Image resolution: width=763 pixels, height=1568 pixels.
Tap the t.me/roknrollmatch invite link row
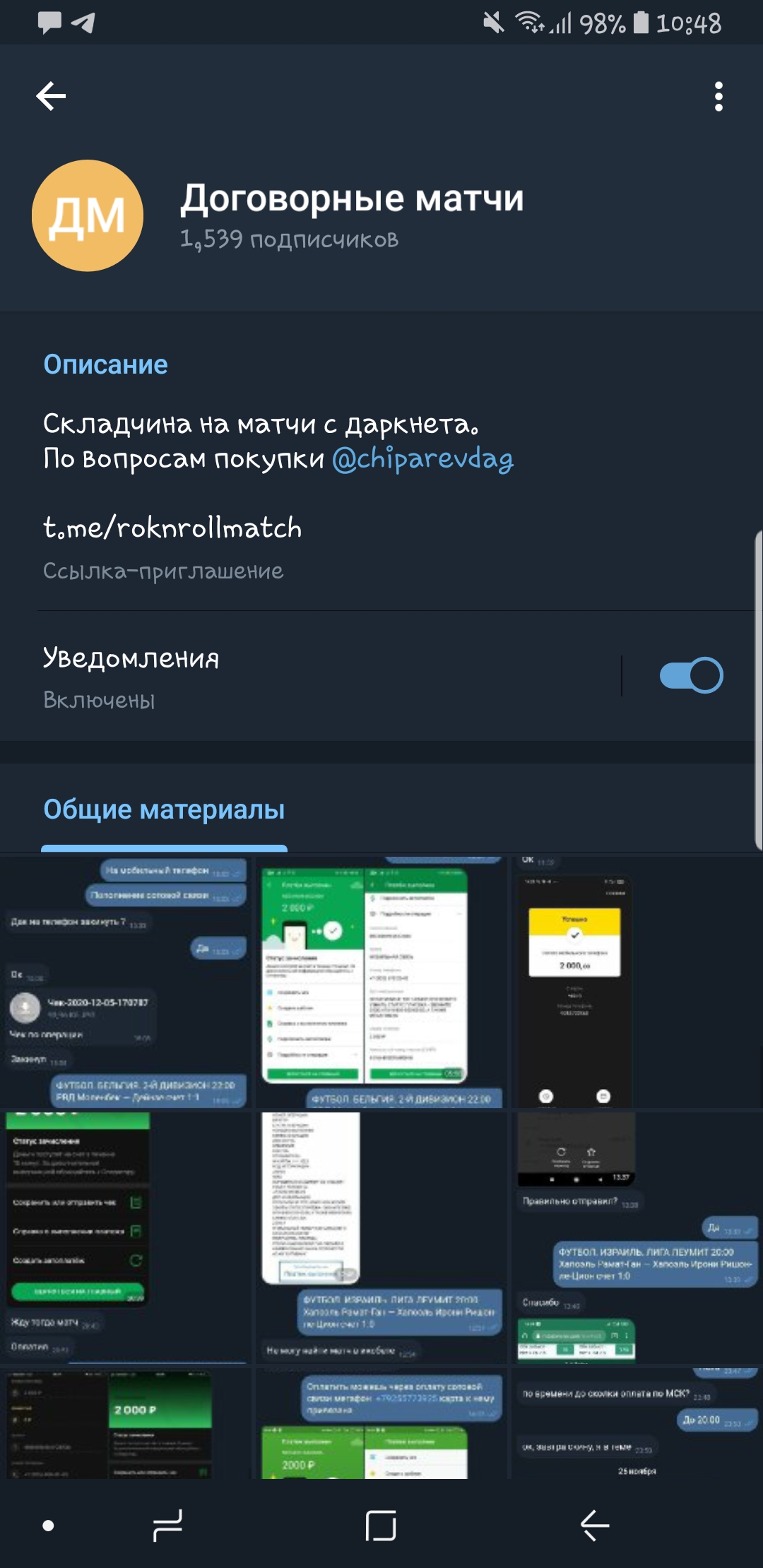381,547
